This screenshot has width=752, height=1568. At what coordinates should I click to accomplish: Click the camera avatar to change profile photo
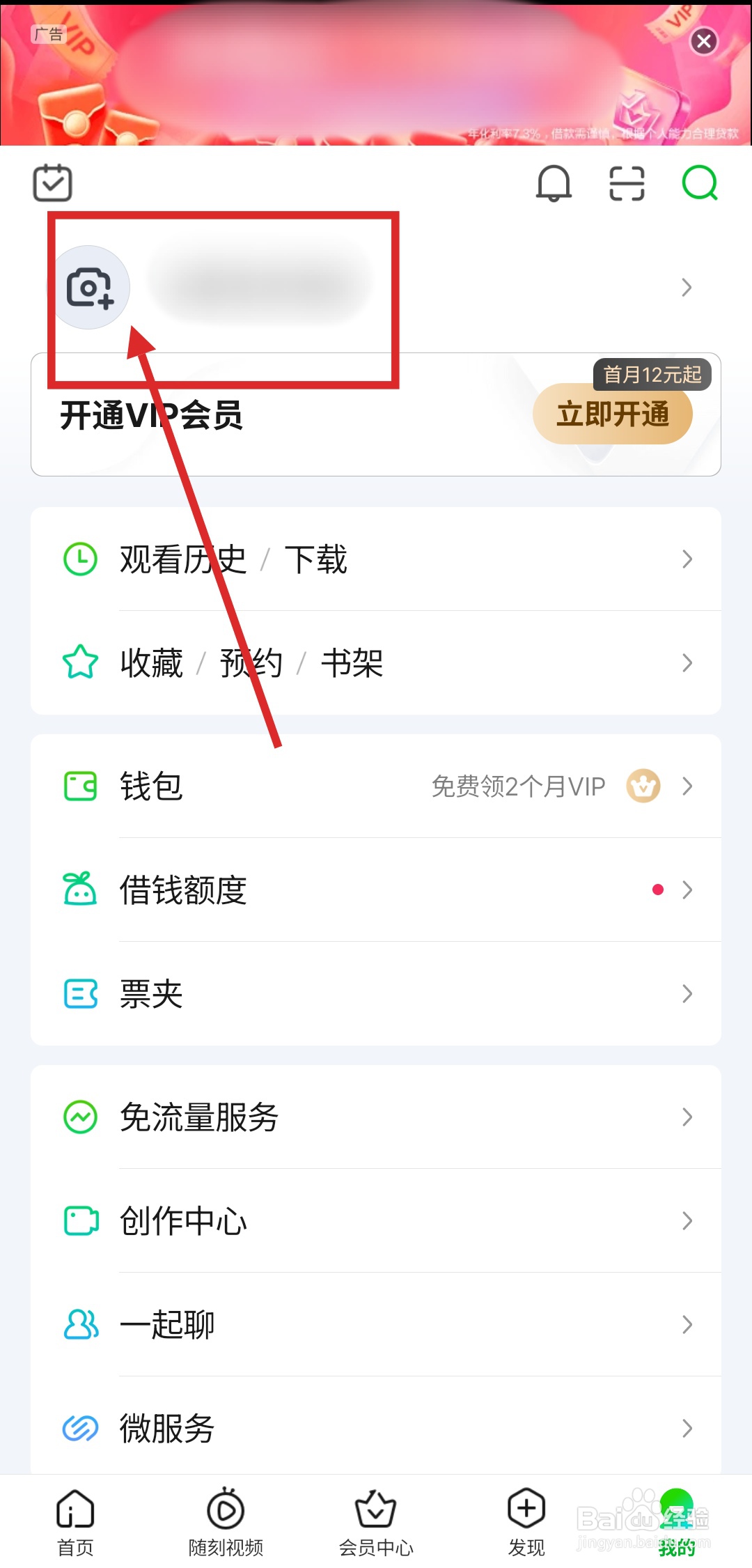tap(91, 288)
